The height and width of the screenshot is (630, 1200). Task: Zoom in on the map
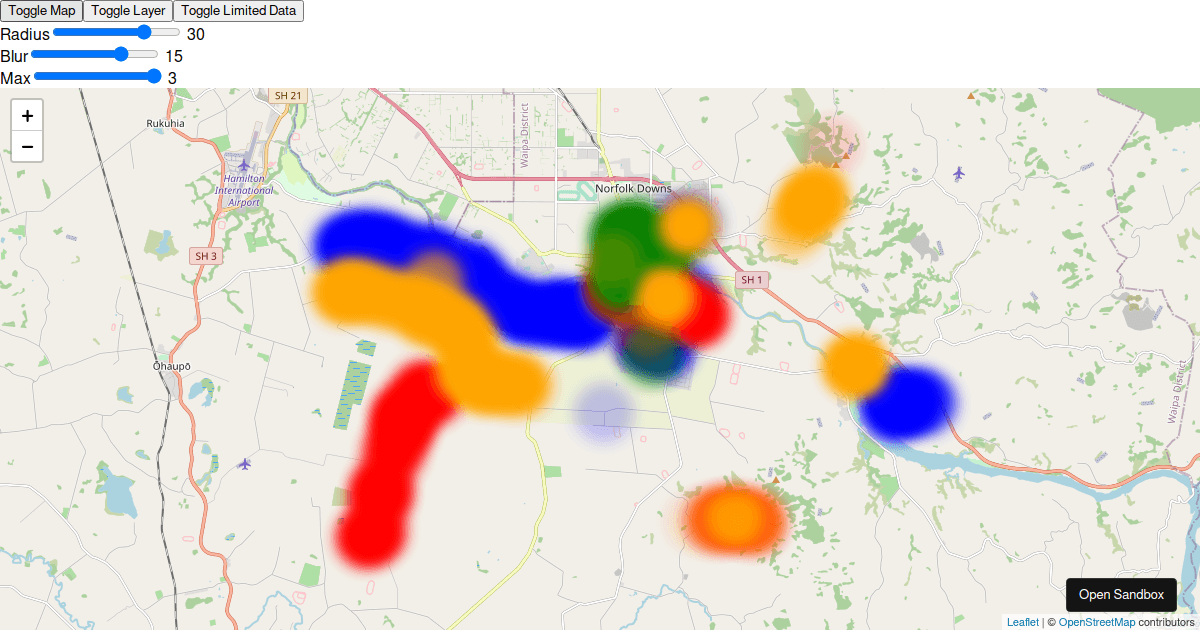[27, 116]
